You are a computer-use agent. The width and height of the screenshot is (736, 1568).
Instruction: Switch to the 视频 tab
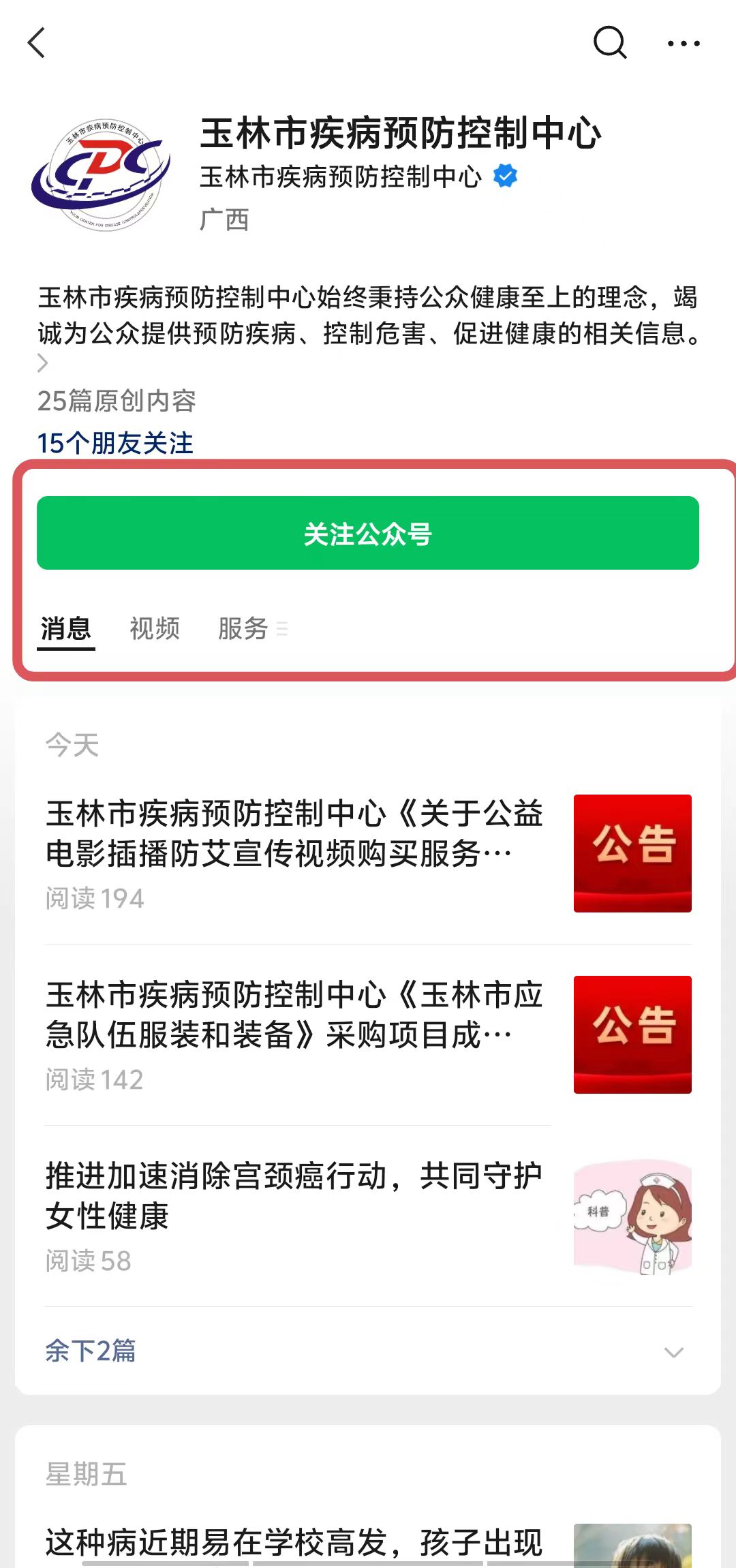tap(155, 628)
